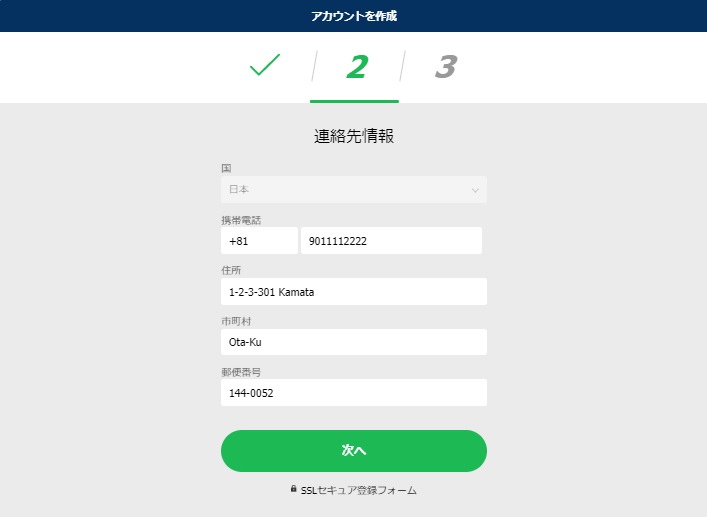Tap the green 次へ button
Screen dimensions: 707x517
point(353,451)
